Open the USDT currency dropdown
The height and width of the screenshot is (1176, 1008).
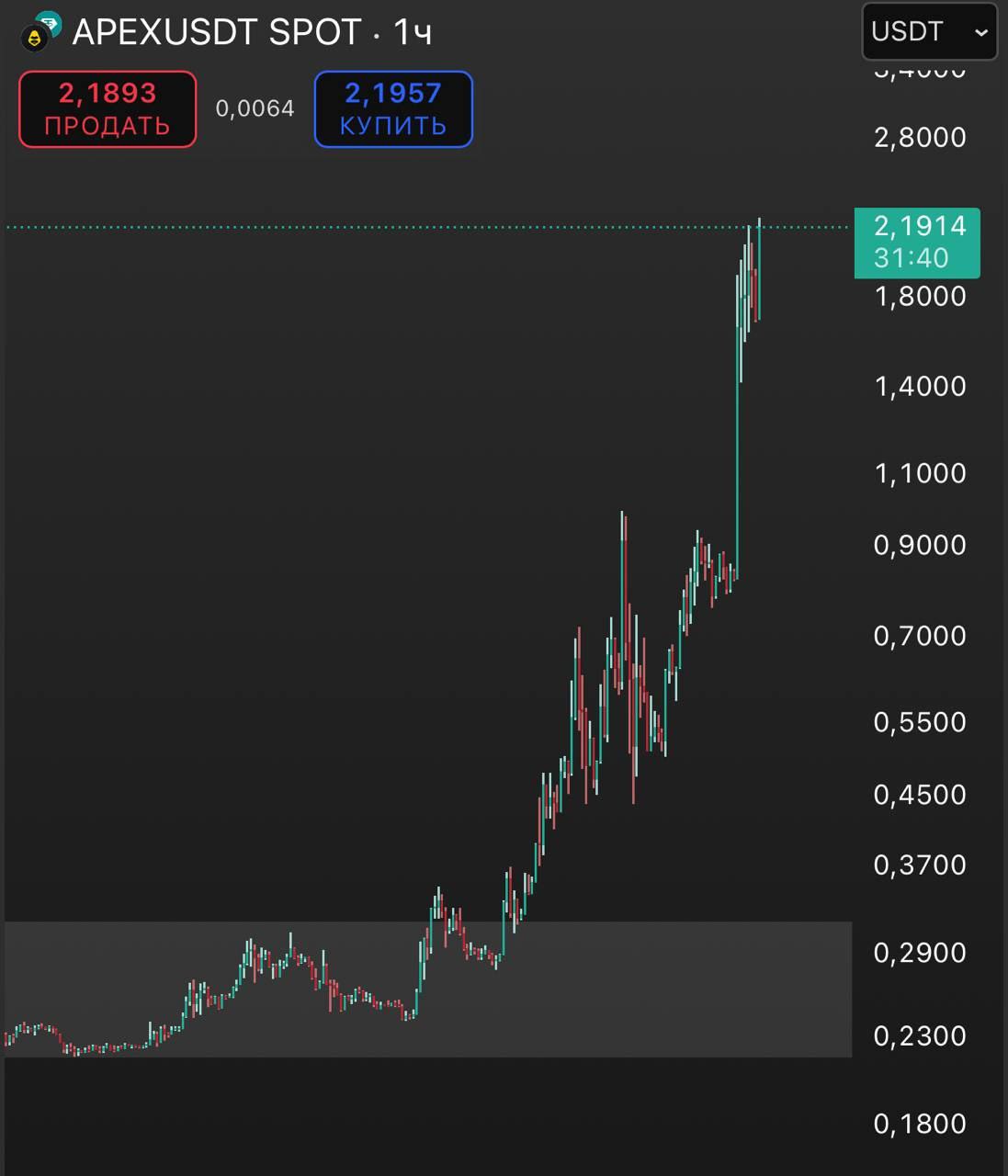(929, 32)
